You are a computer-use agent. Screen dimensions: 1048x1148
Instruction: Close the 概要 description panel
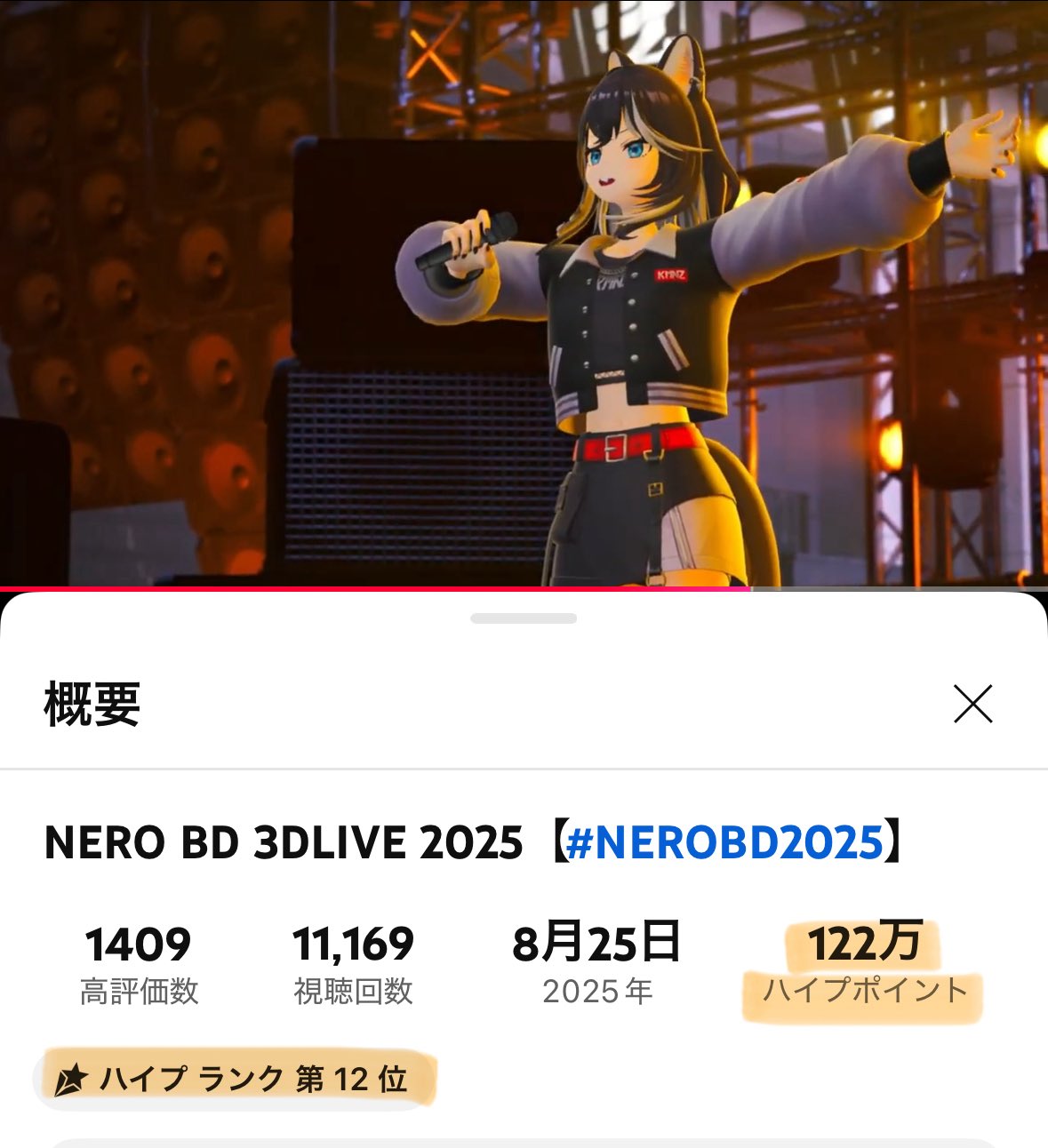tap(972, 705)
